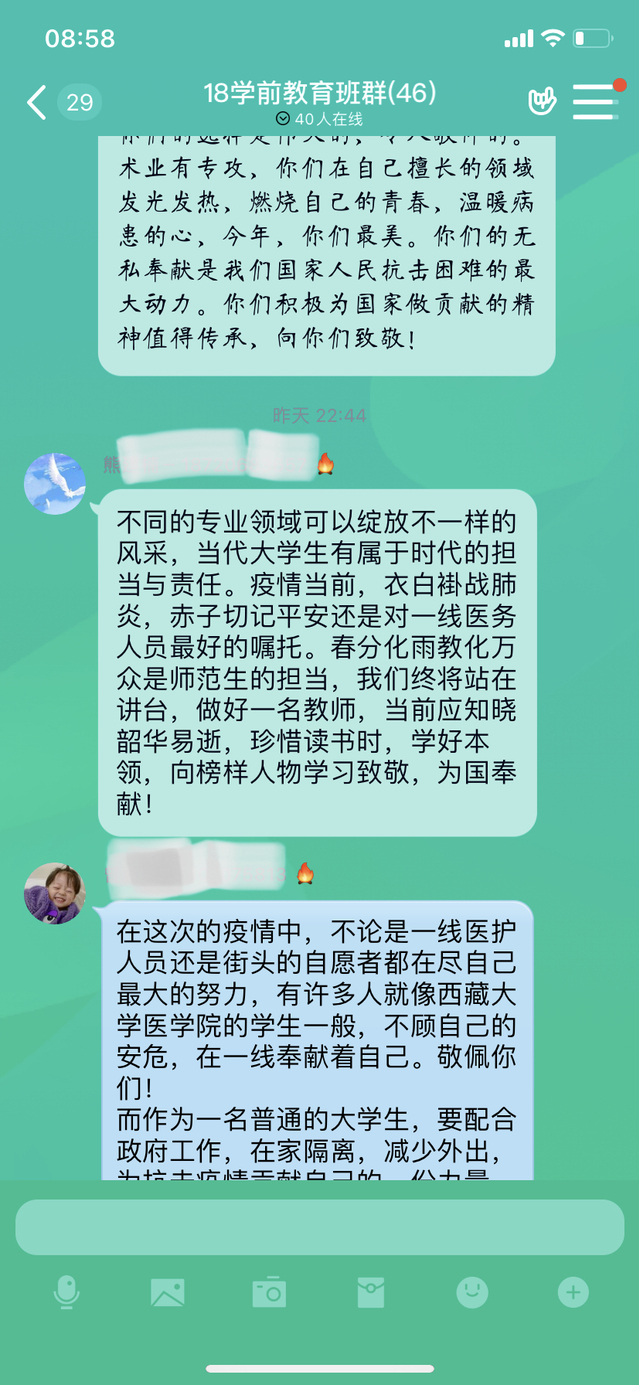639x1385 pixels.
Task: Open the plus more options panel
Action: (573, 1292)
